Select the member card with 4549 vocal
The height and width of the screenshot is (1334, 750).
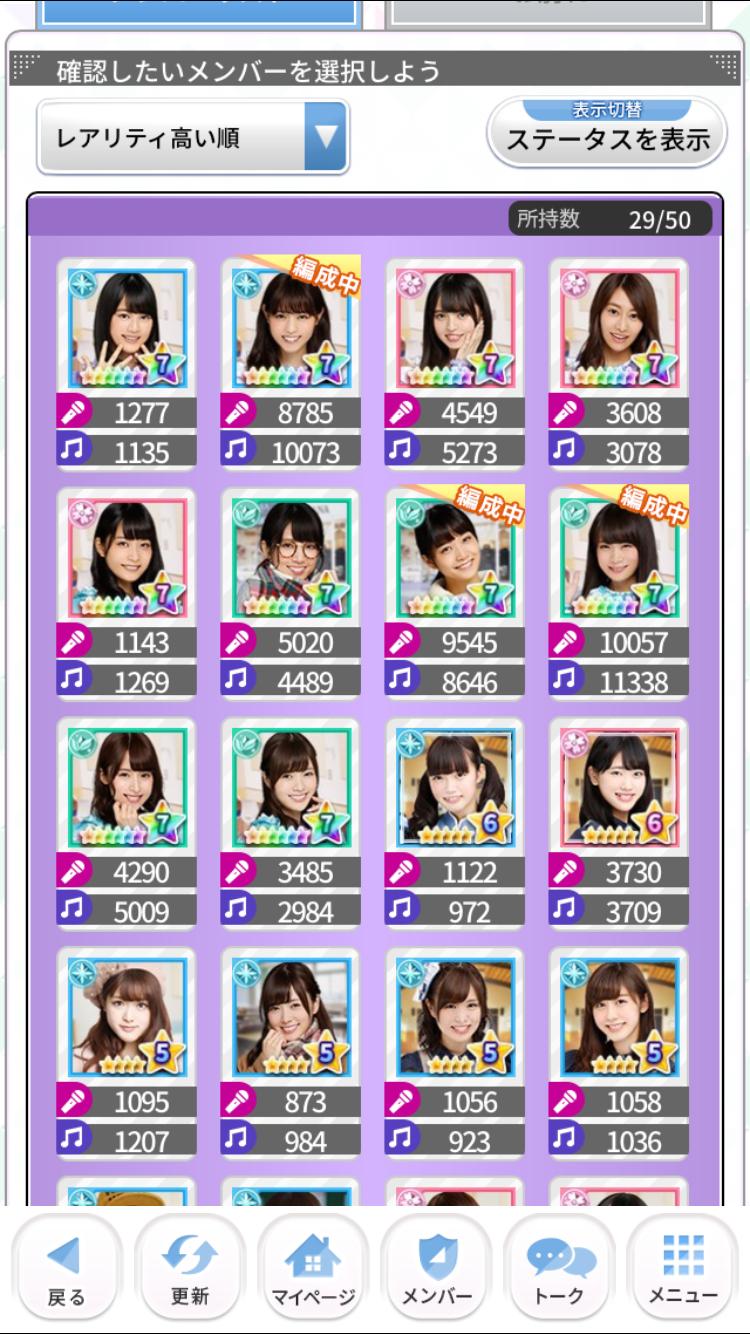click(455, 363)
